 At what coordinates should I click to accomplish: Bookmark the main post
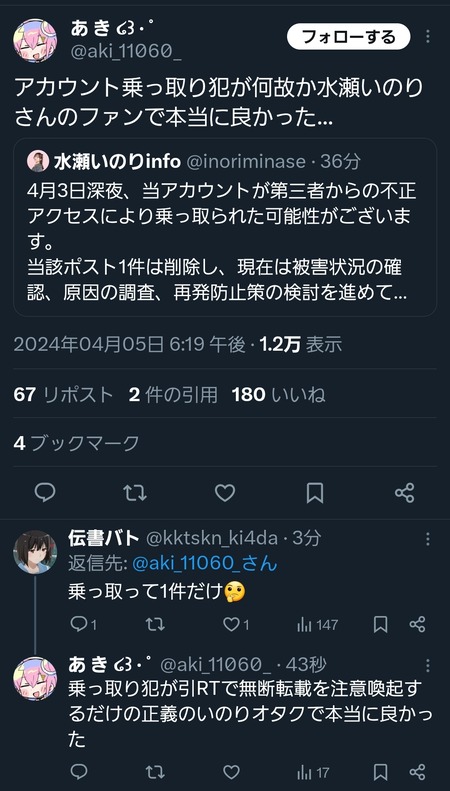point(315,492)
